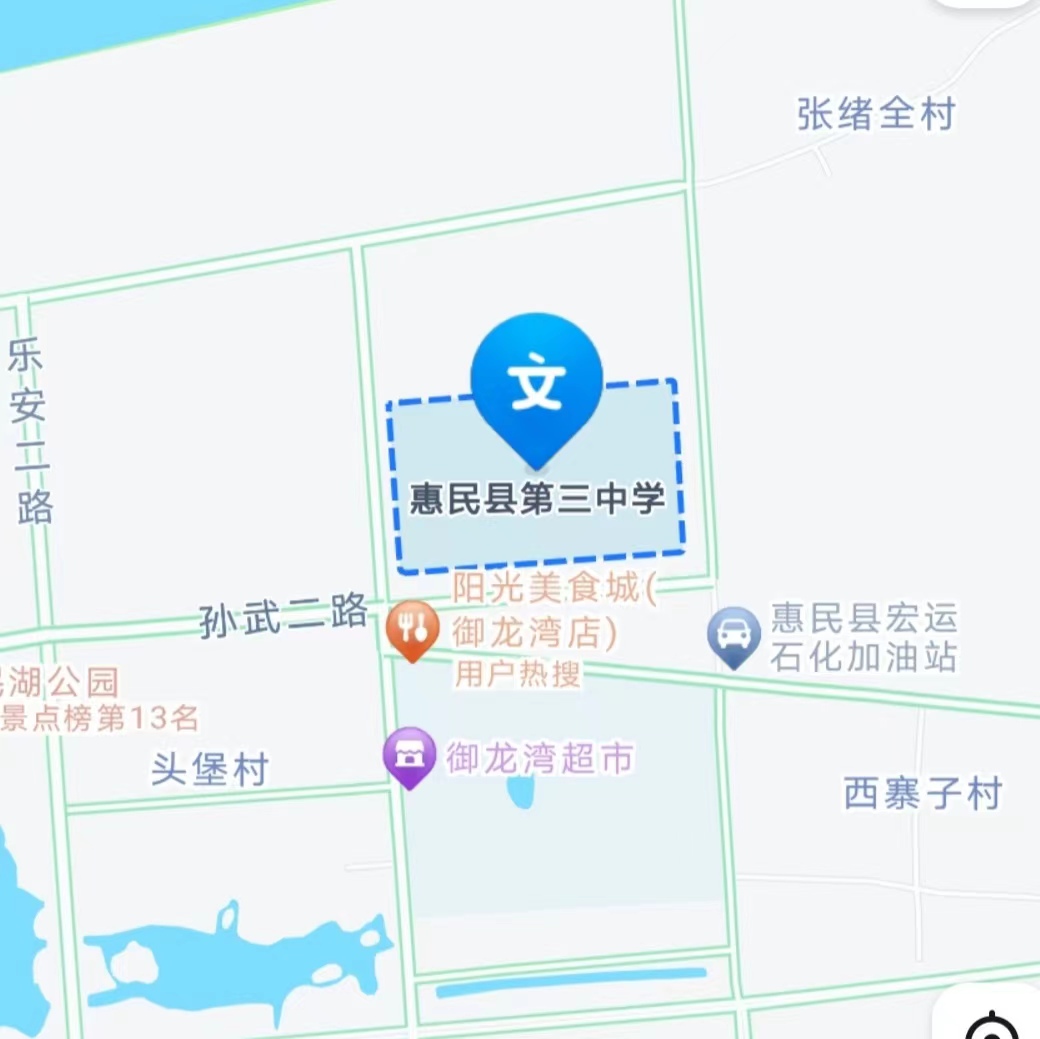Select the 御龙湾超市 shop marker
Viewport: 1040px width, 1039px height.
pos(410,755)
